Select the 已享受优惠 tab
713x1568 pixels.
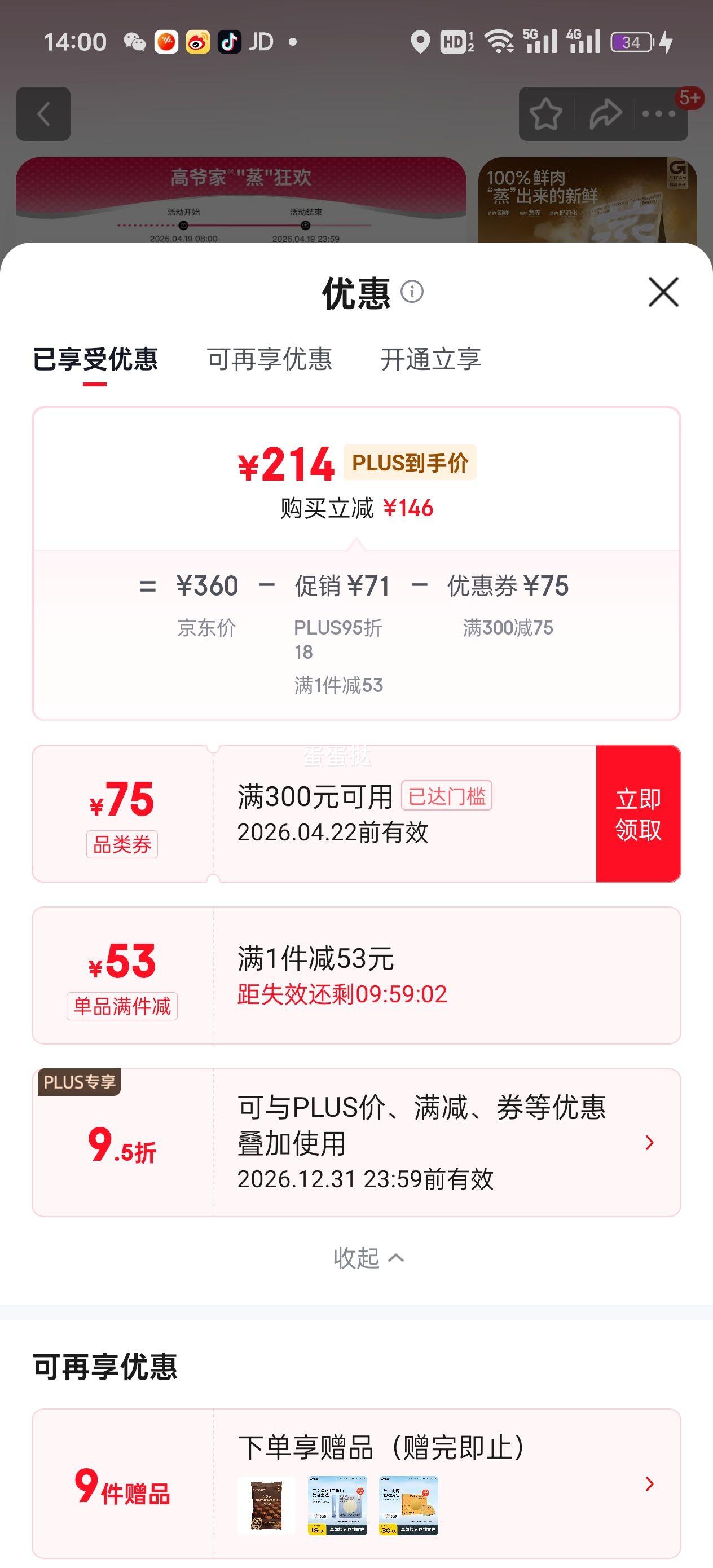pos(96,360)
